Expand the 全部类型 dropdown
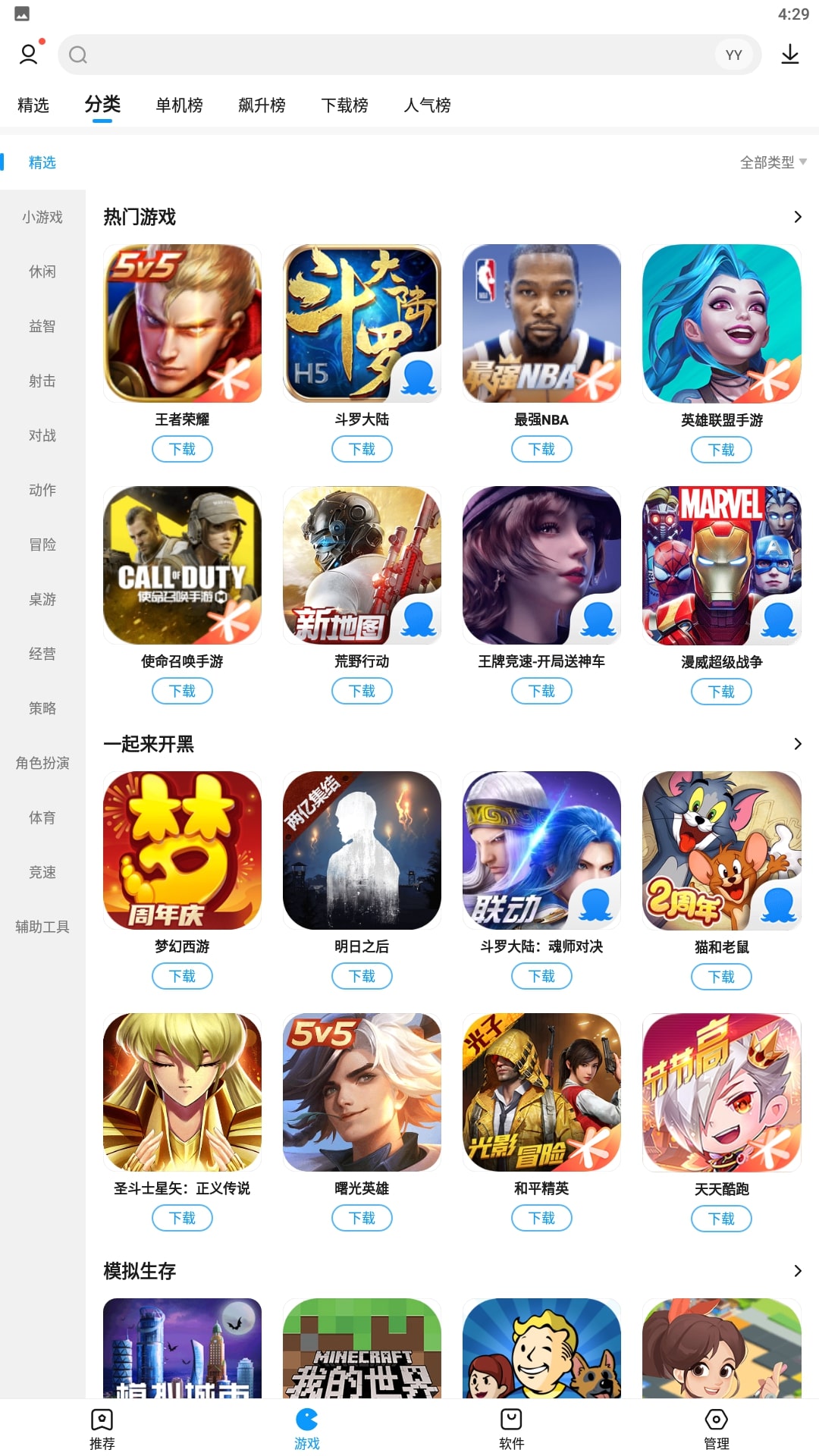Image resolution: width=819 pixels, height=1456 pixels. (x=773, y=162)
